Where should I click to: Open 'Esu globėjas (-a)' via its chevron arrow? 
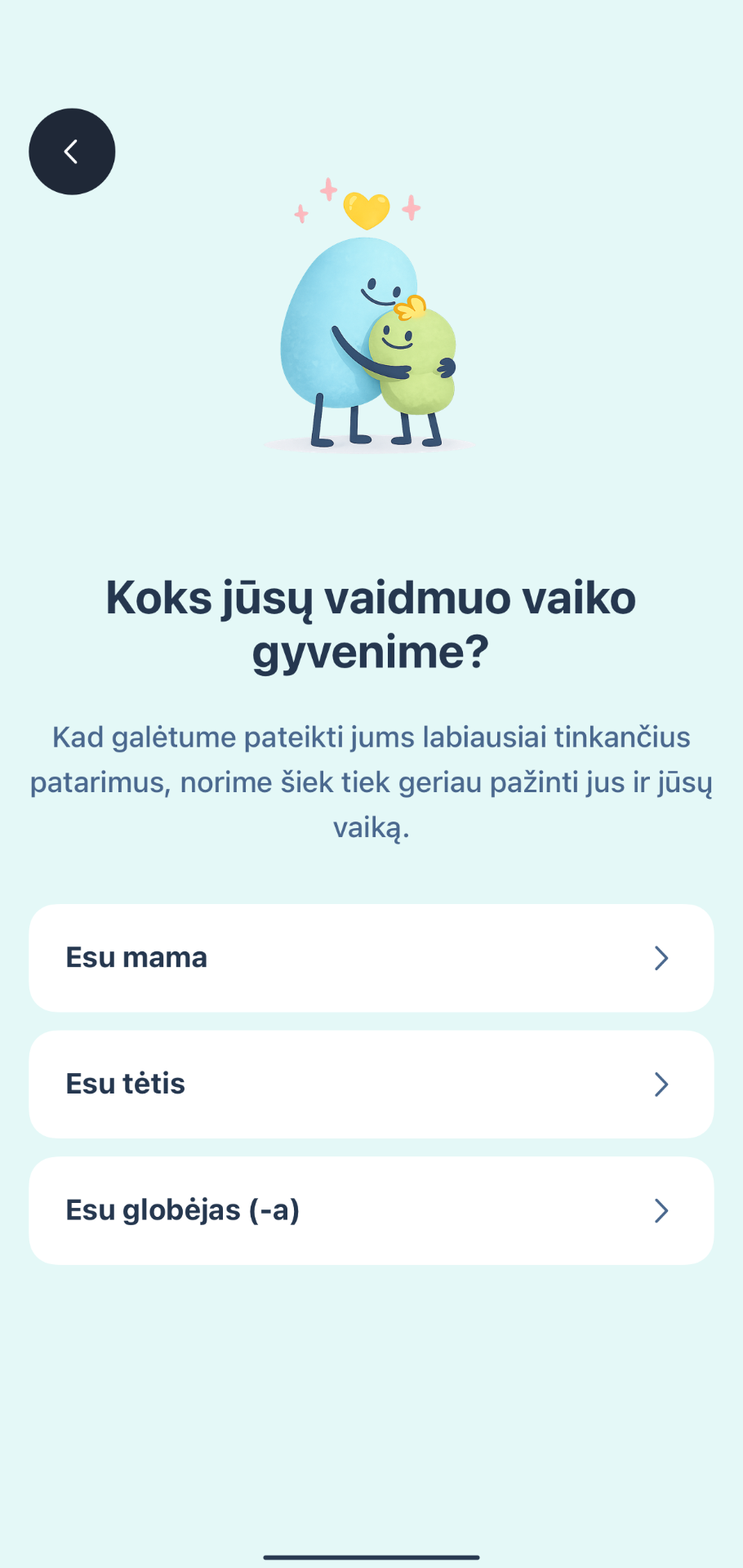point(661,1210)
